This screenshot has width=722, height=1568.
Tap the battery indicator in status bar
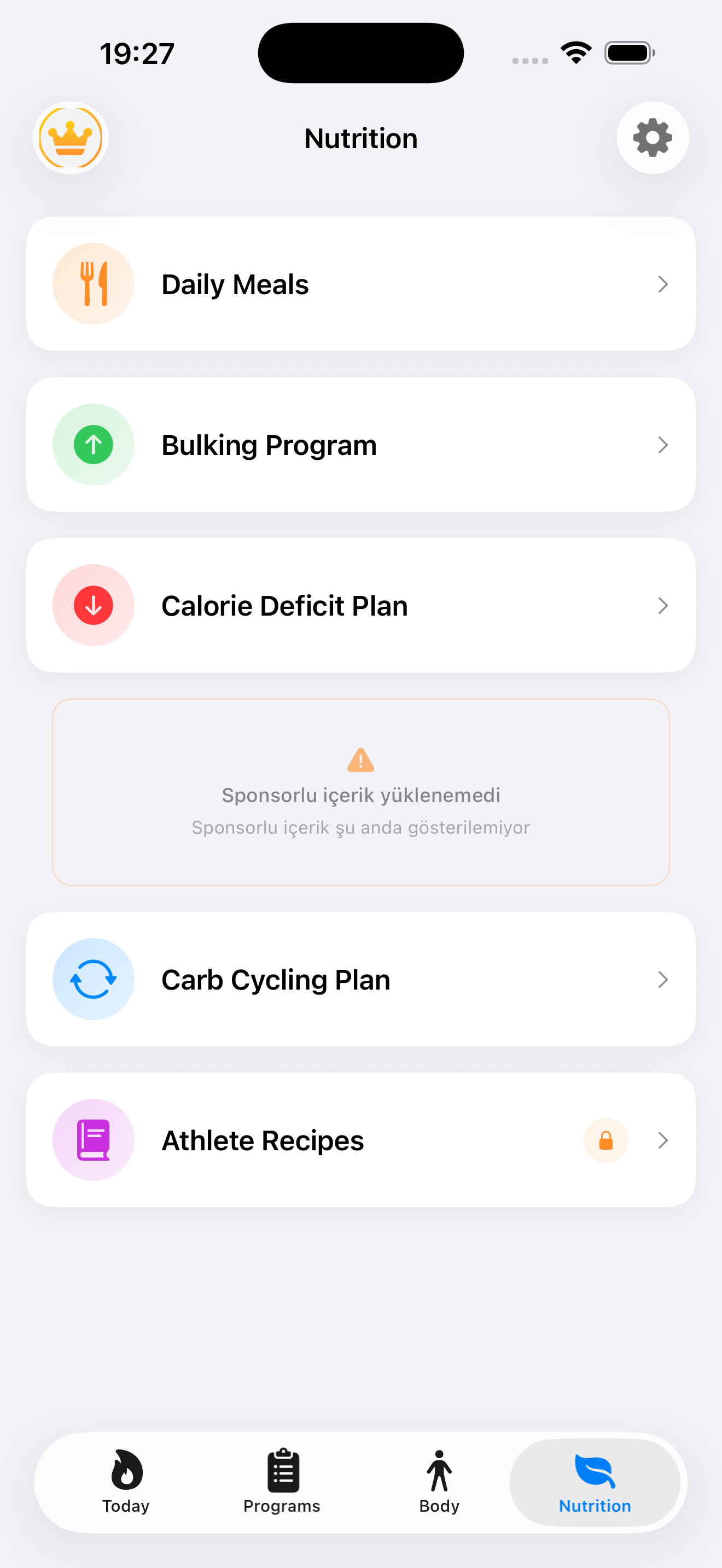click(x=628, y=52)
